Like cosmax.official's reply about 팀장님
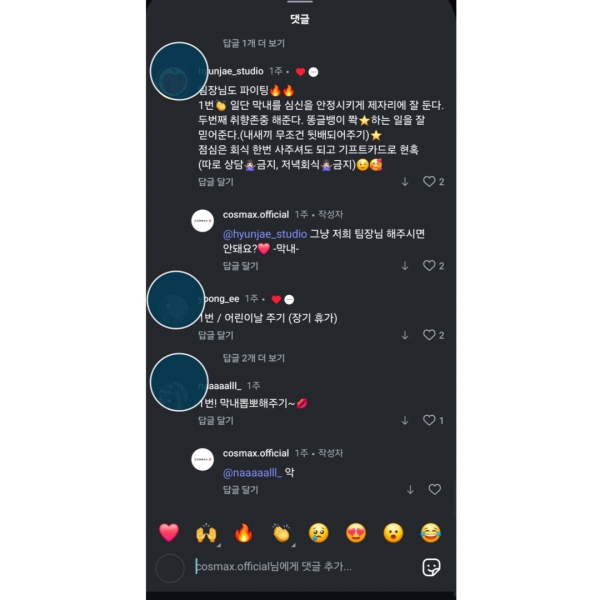This screenshot has width=600, height=600. pos(429,266)
